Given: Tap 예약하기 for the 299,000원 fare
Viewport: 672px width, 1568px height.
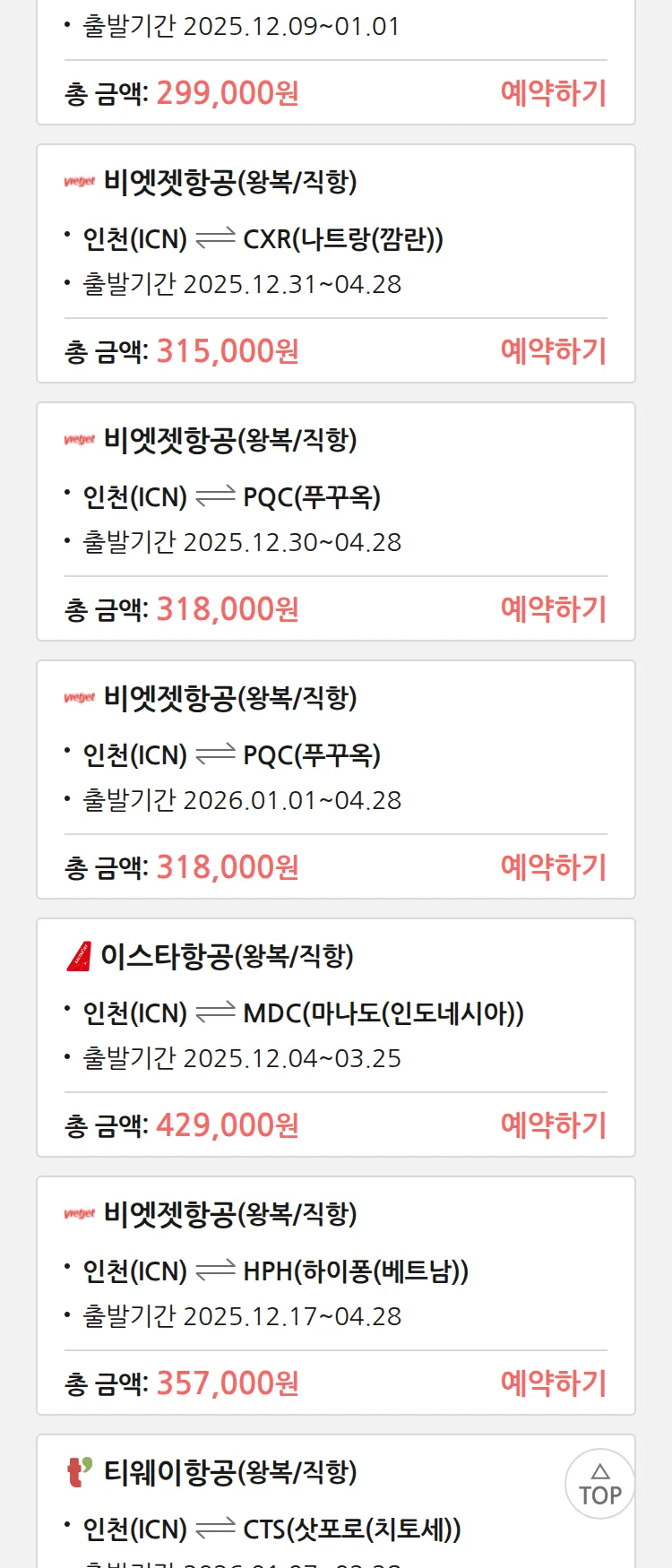Looking at the screenshot, I should tap(553, 93).
